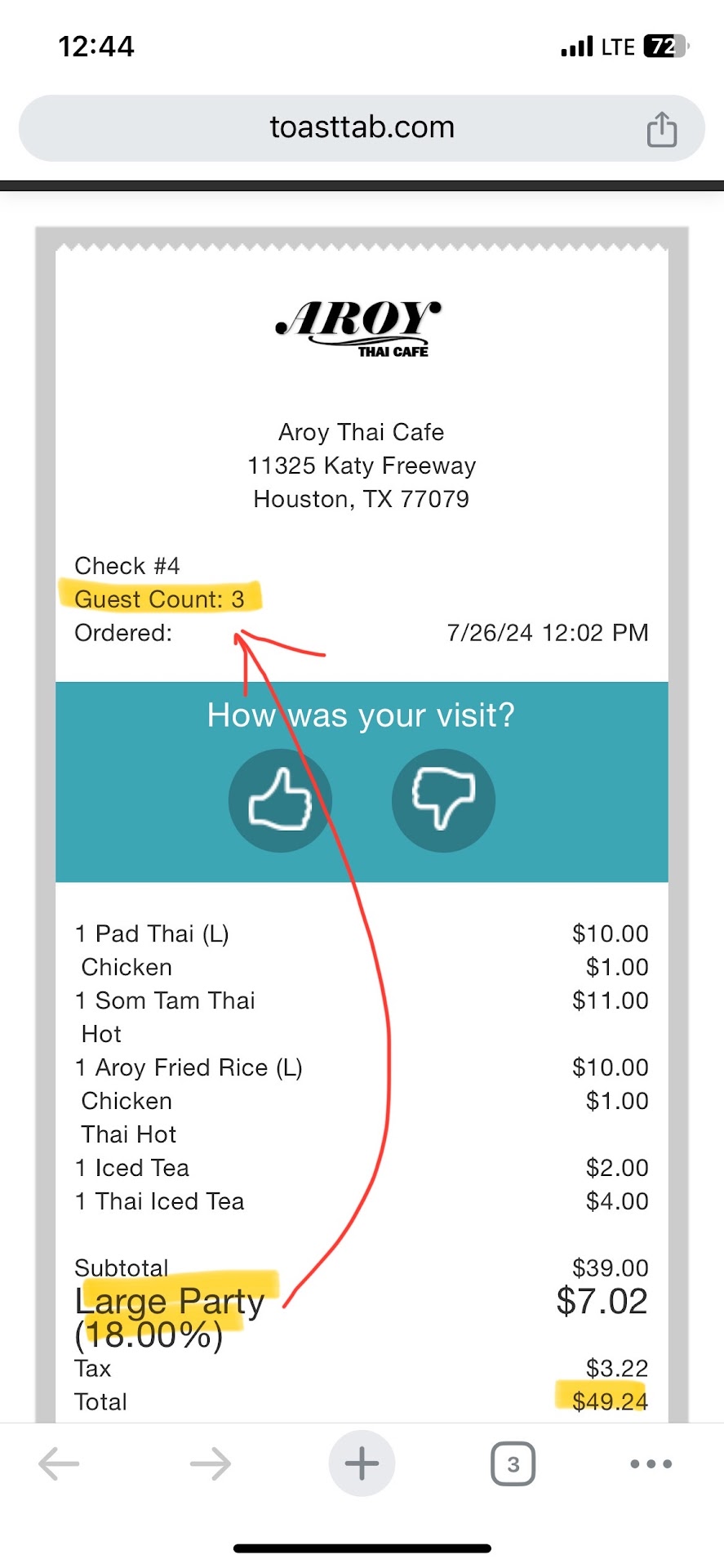Go back to the previous page

coord(59,1463)
